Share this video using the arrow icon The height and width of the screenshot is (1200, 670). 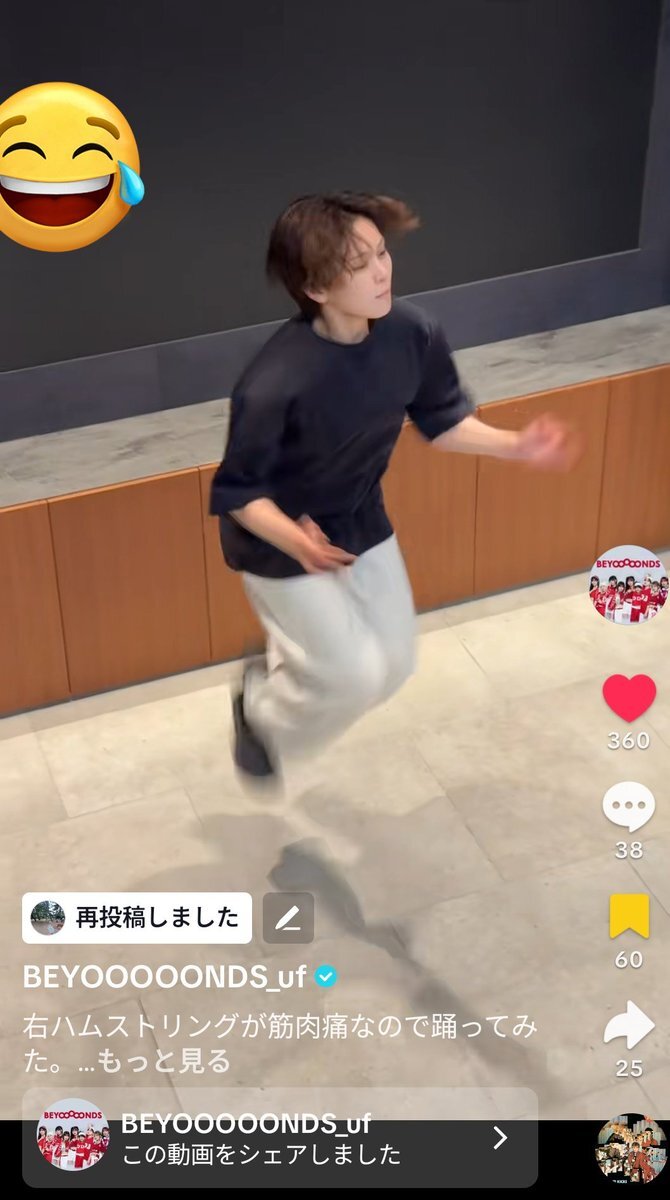pos(629,1026)
